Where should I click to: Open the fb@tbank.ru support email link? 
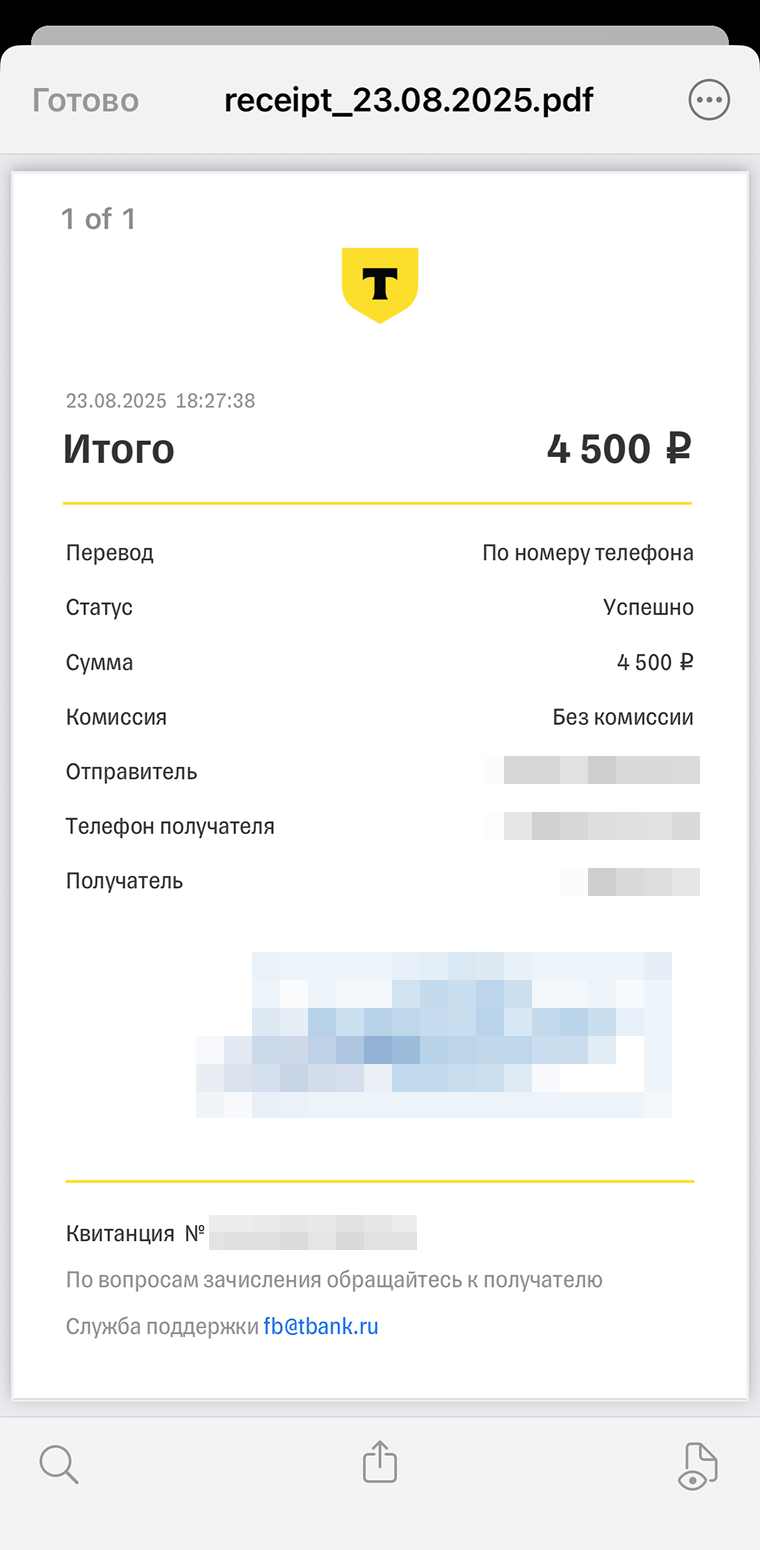point(321,1327)
